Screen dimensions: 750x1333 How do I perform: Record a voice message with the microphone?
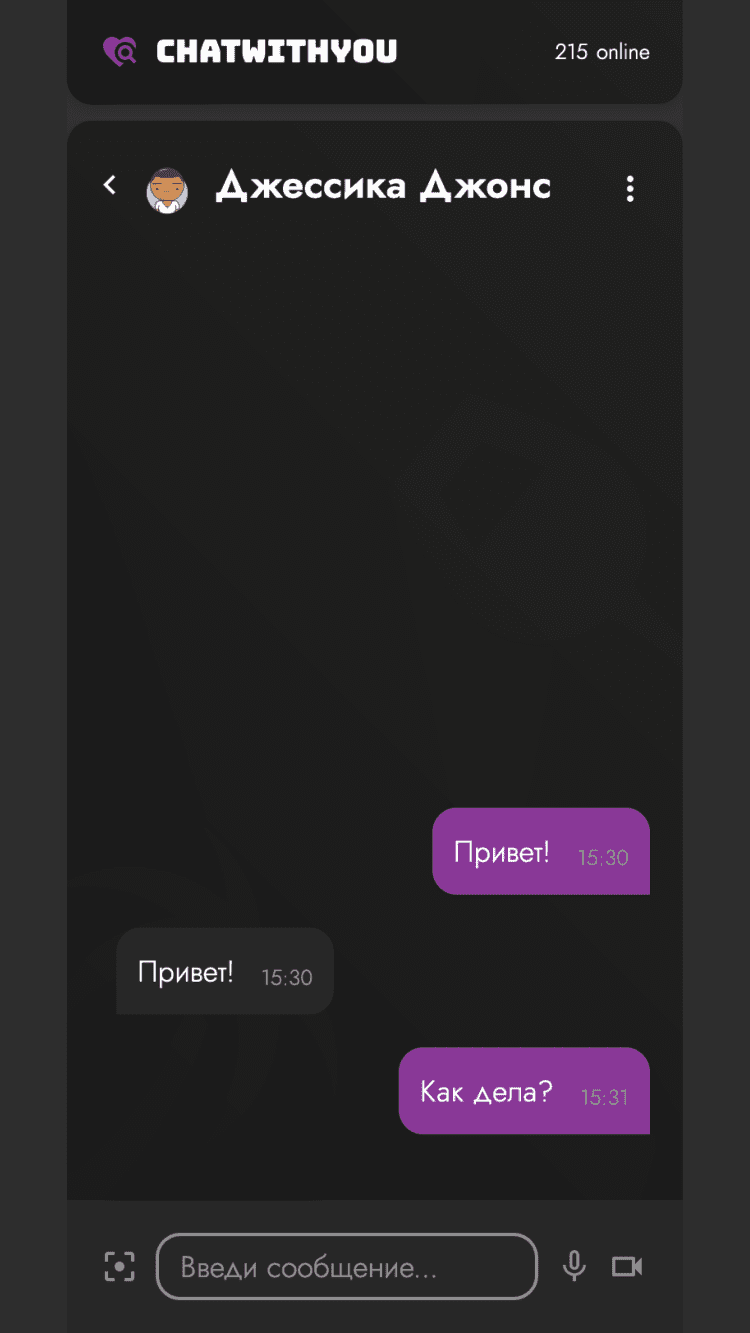tap(573, 1266)
